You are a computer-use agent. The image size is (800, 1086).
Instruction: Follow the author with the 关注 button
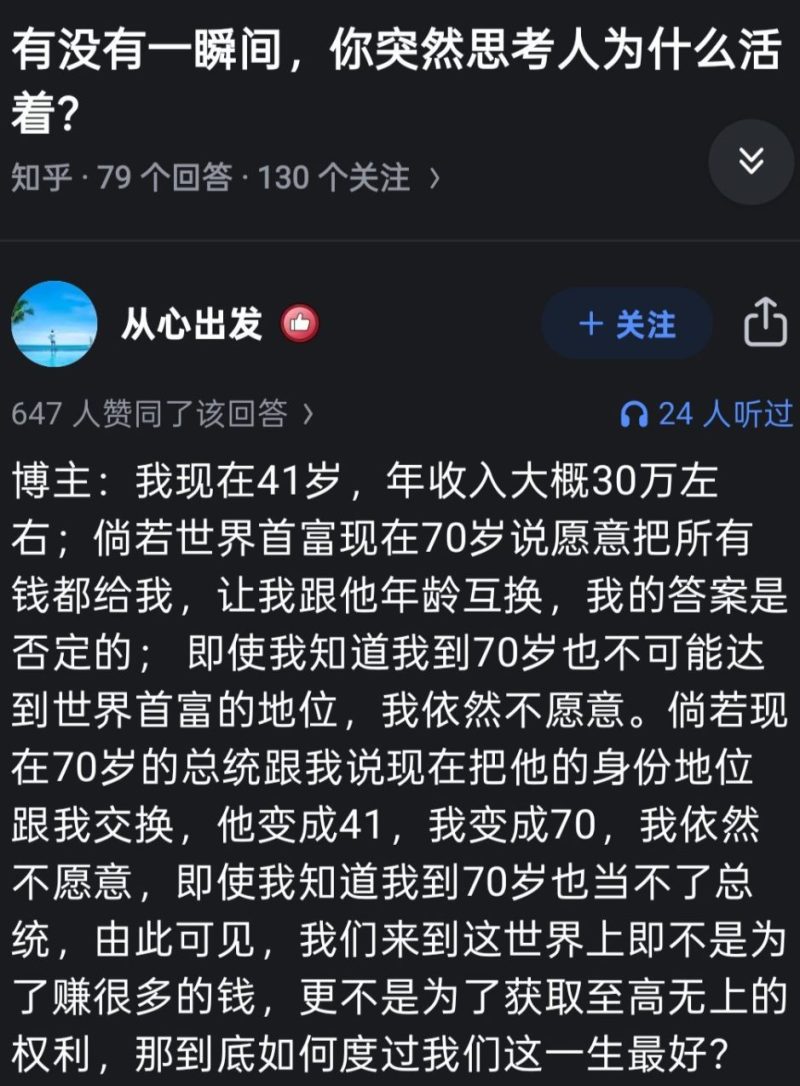627,324
